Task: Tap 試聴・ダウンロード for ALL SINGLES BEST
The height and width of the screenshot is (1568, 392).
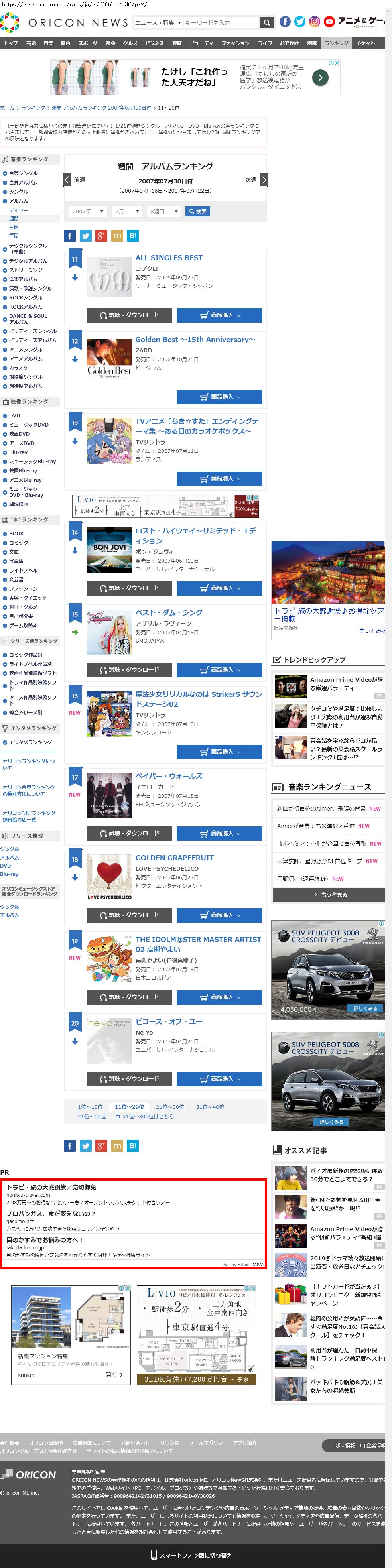Action: coord(130,315)
